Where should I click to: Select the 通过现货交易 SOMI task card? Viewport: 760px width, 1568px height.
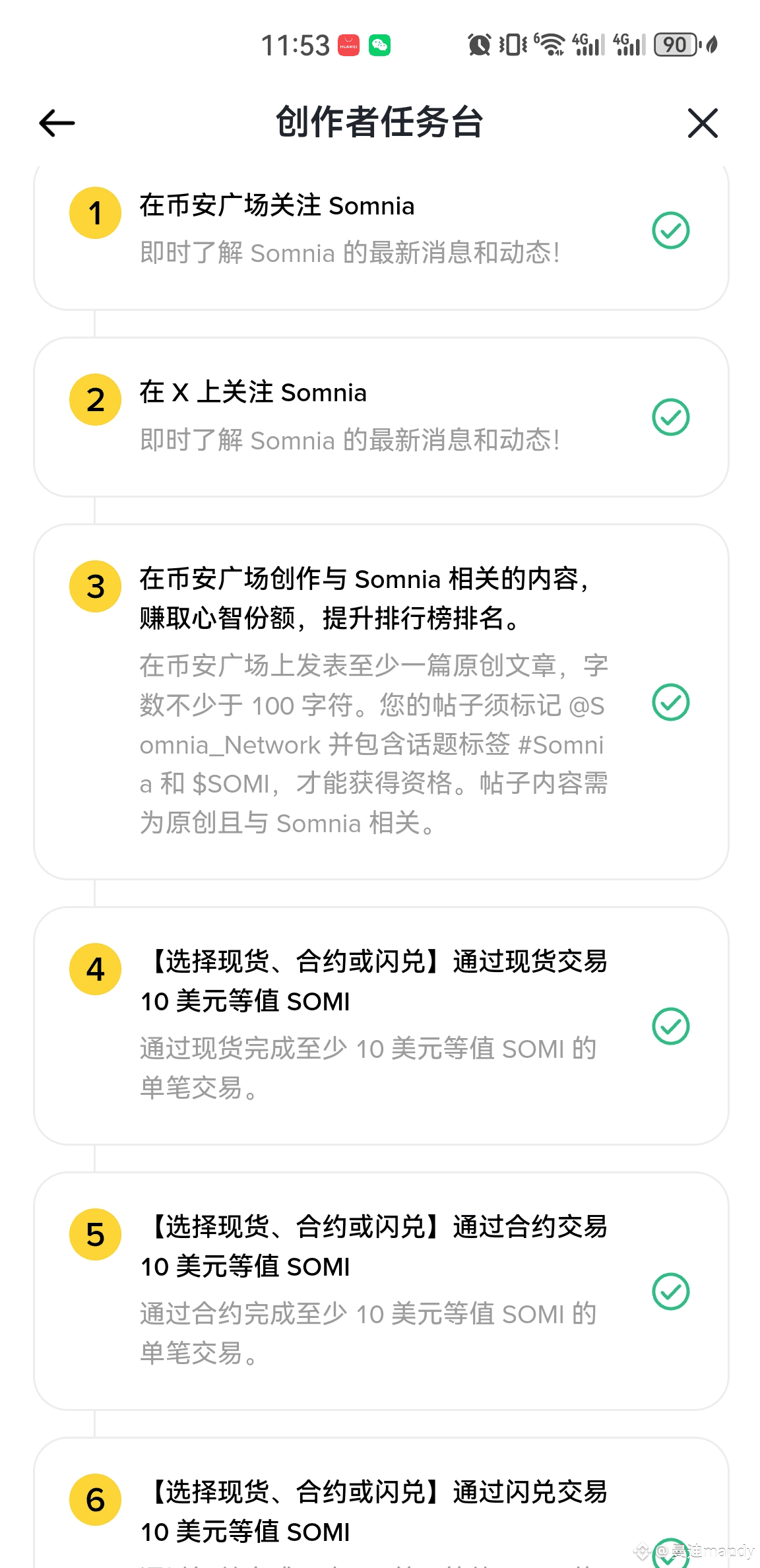pyautogui.click(x=381, y=1026)
